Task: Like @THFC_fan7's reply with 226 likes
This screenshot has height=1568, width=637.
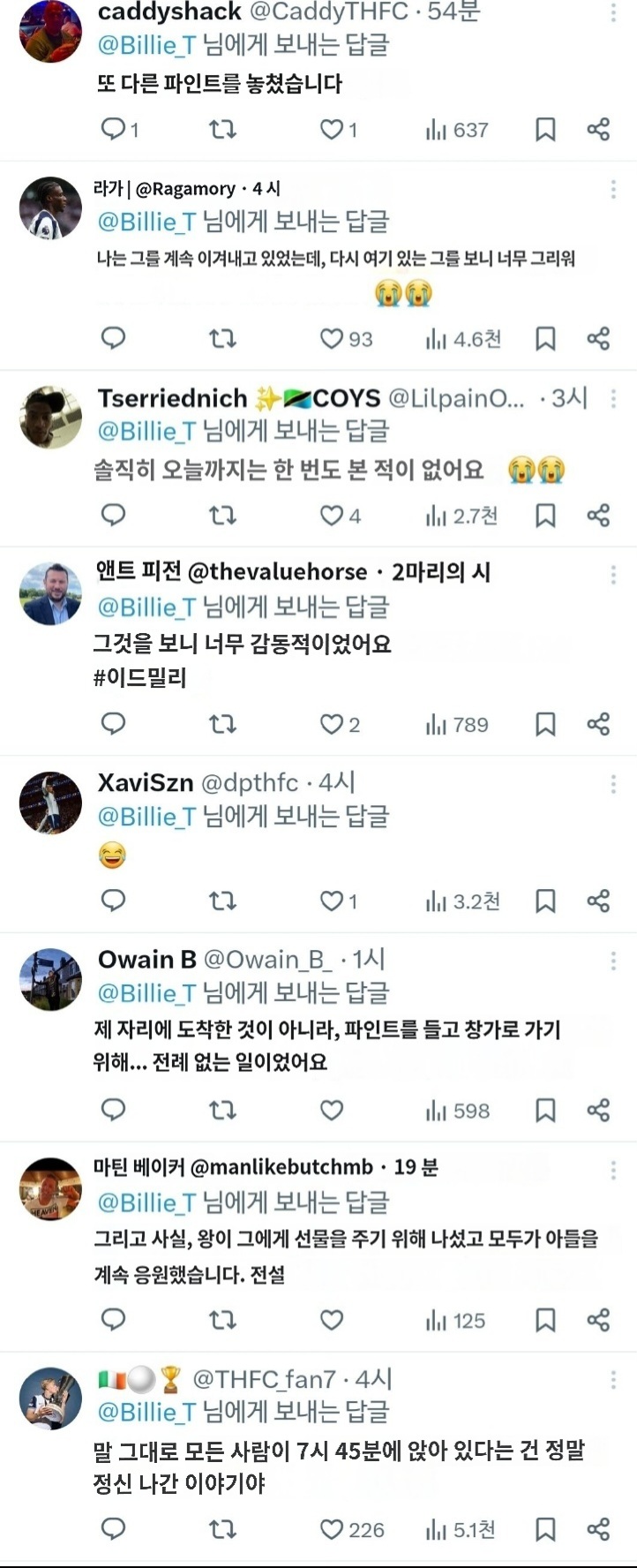Action: pyautogui.click(x=332, y=1530)
